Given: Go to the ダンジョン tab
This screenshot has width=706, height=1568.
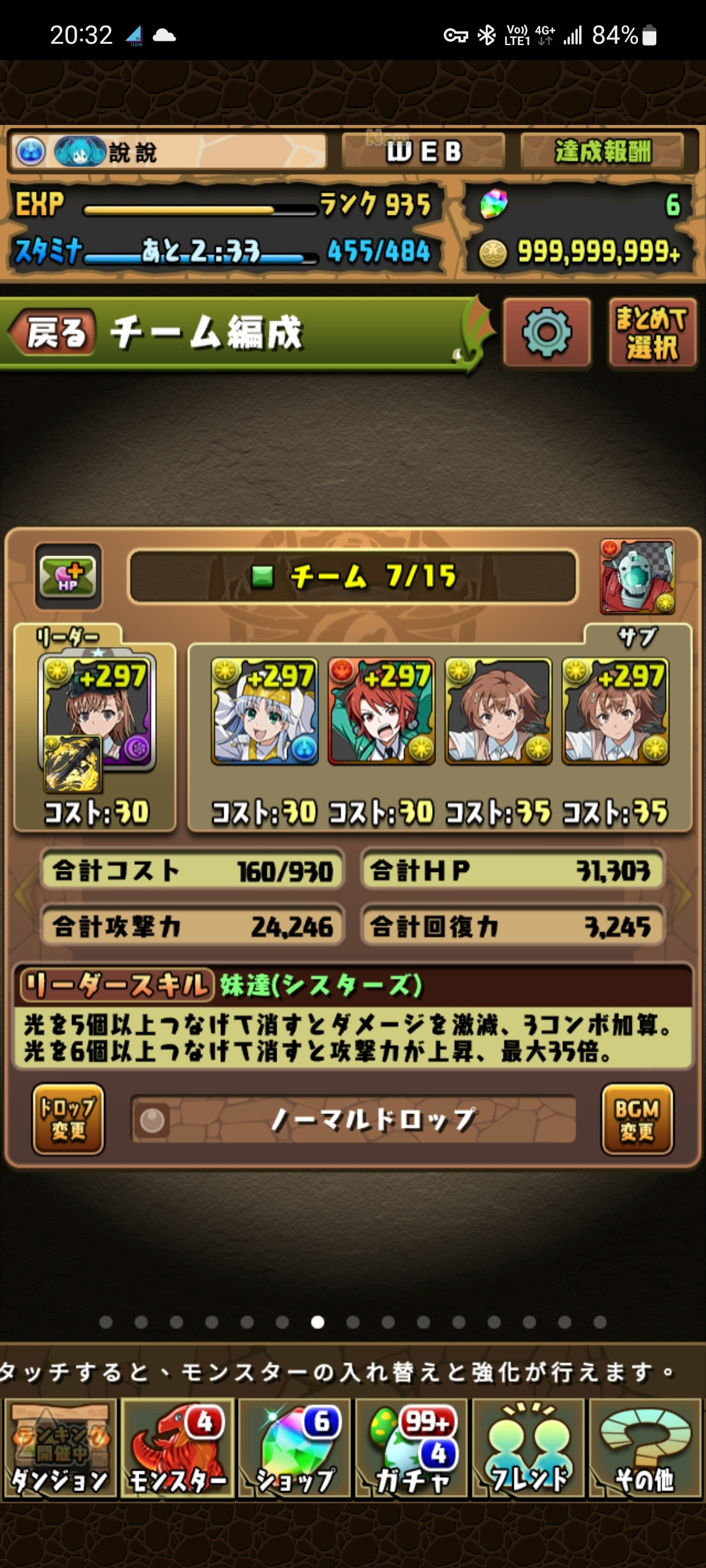Looking at the screenshot, I should 59,1448.
